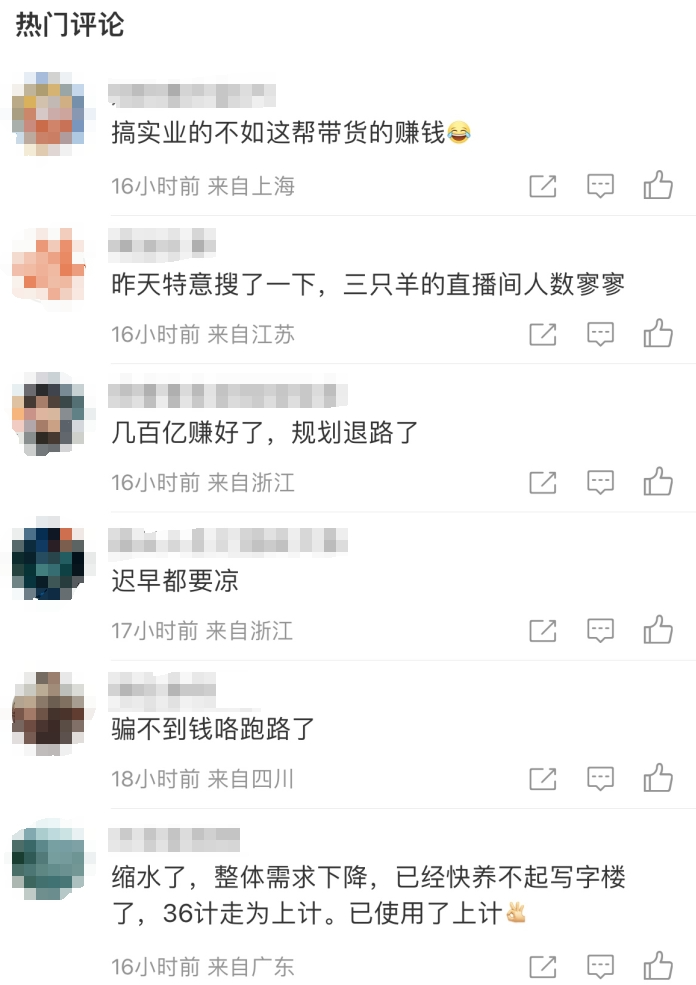Share the comment 几百亿赚好了，规划退路了
The height and width of the screenshot is (985, 696).
pos(542,482)
